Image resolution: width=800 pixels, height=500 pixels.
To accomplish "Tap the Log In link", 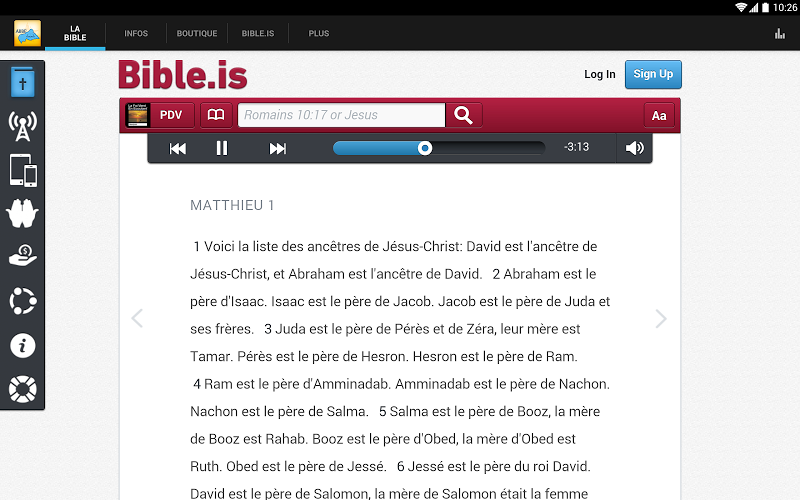I will click(x=599, y=74).
